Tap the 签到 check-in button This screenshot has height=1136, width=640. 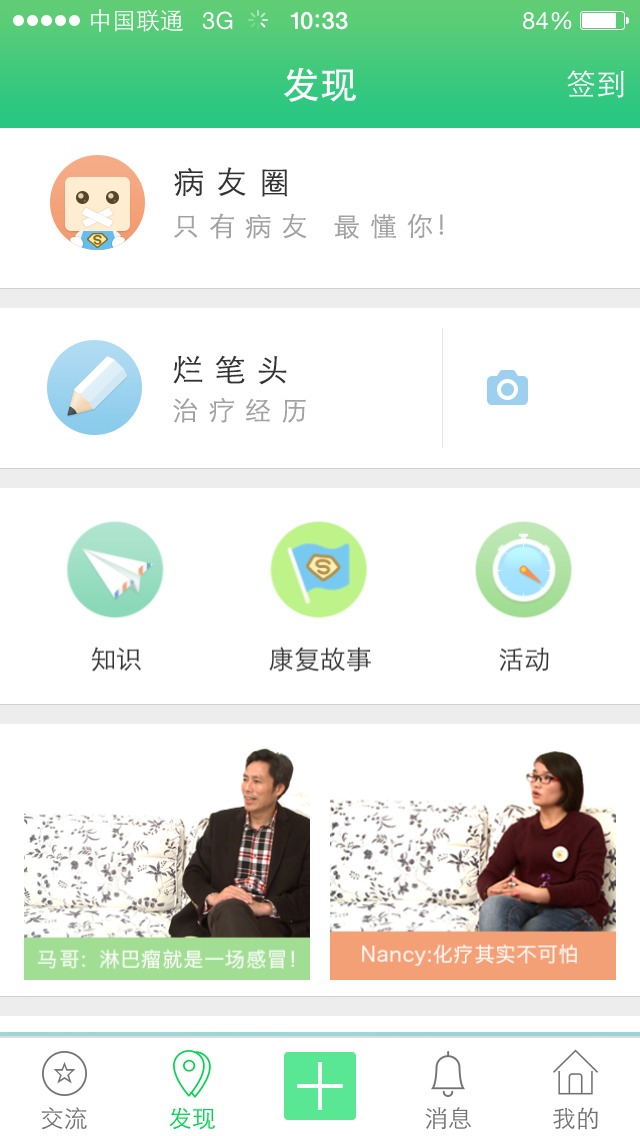595,84
